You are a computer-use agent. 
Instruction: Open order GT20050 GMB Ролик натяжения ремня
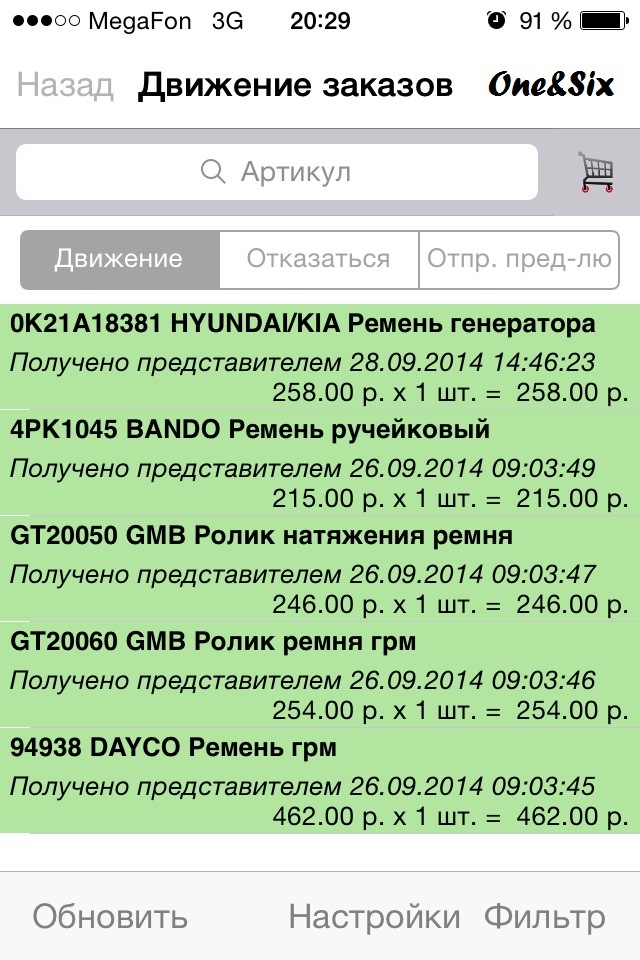point(320,568)
